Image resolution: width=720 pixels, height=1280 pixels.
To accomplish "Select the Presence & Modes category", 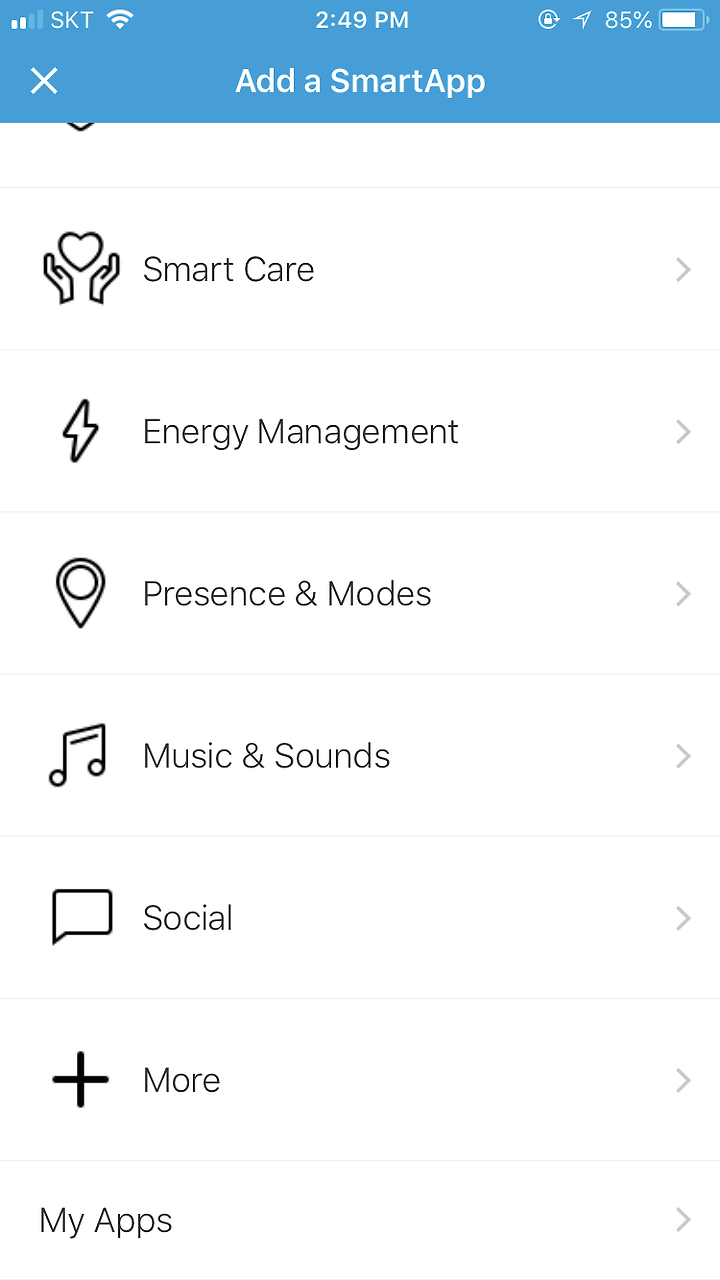I will (x=360, y=593).
